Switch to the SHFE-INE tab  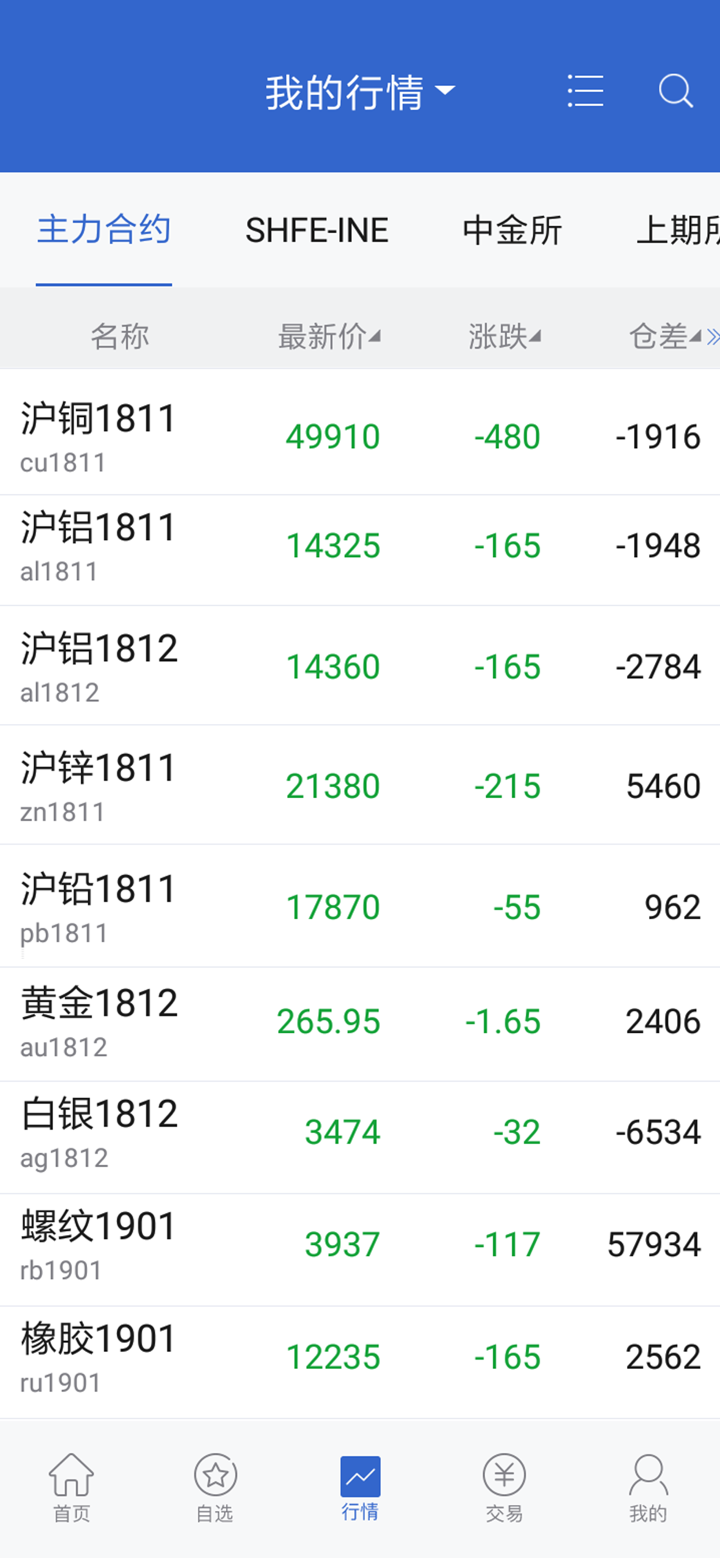pyautogui.click(x=316, y=231)
